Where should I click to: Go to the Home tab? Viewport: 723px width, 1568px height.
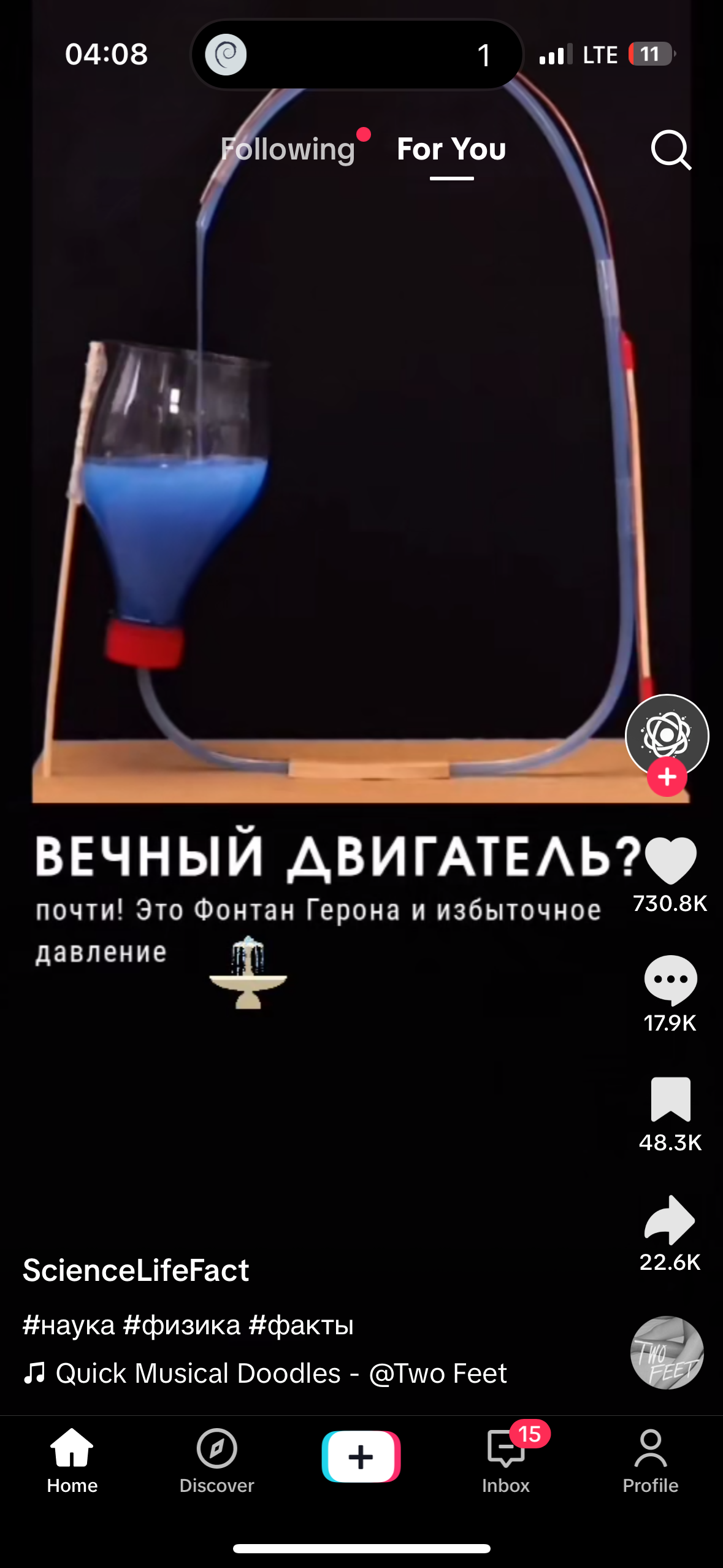click(x=72, y=1460)
